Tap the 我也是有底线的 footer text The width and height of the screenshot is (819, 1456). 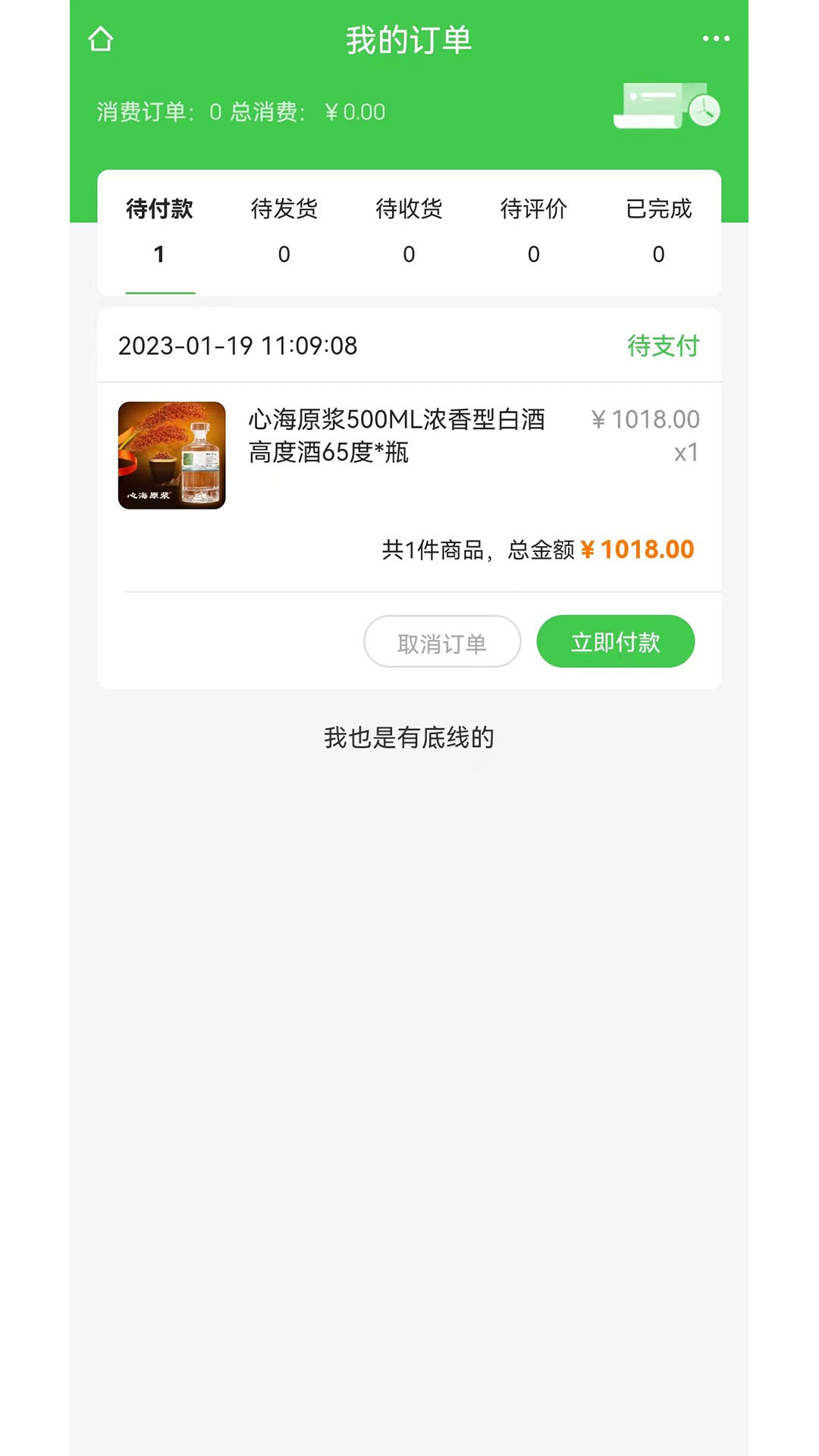pyautogui.click(x=409, y=737)
